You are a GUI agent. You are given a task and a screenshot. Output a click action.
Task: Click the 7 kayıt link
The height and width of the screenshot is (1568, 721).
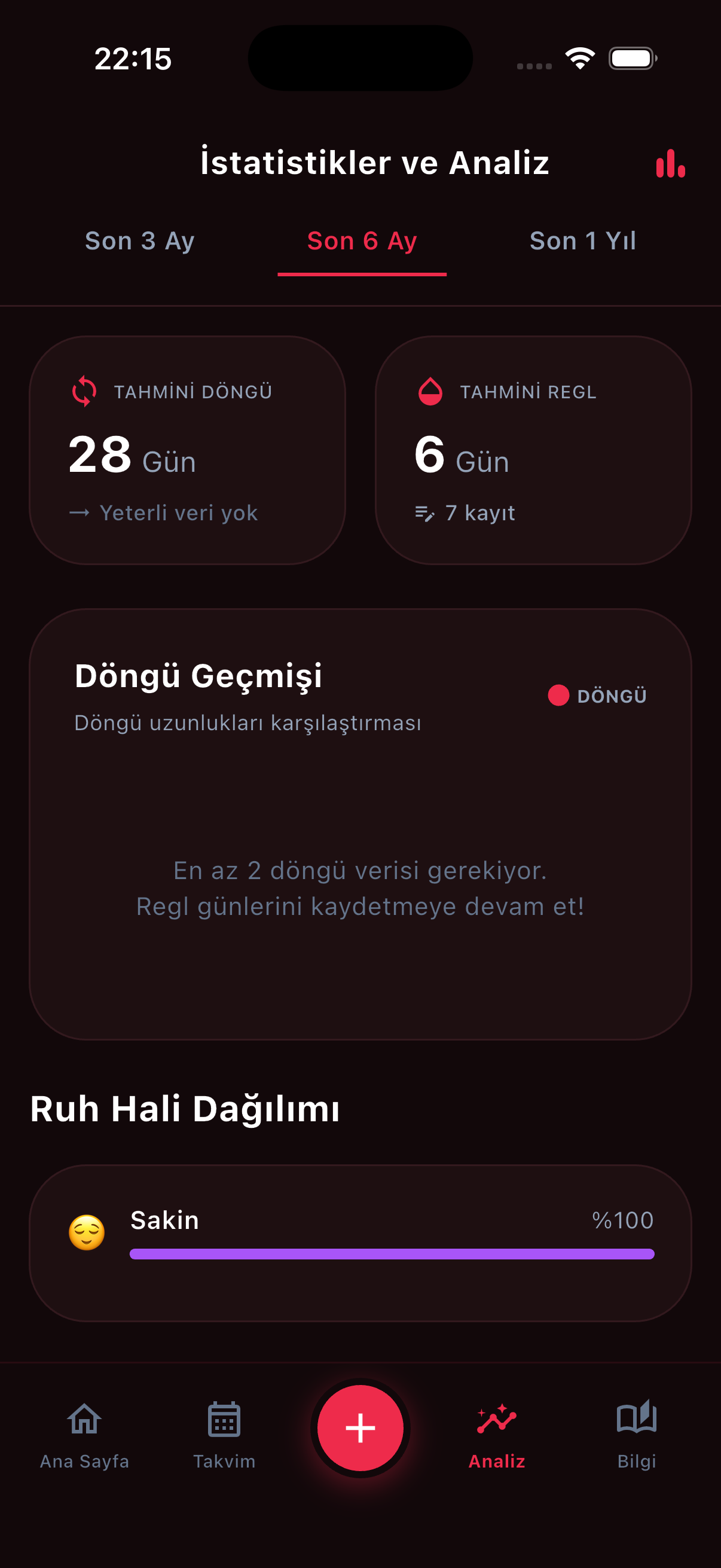coord(480,513)
